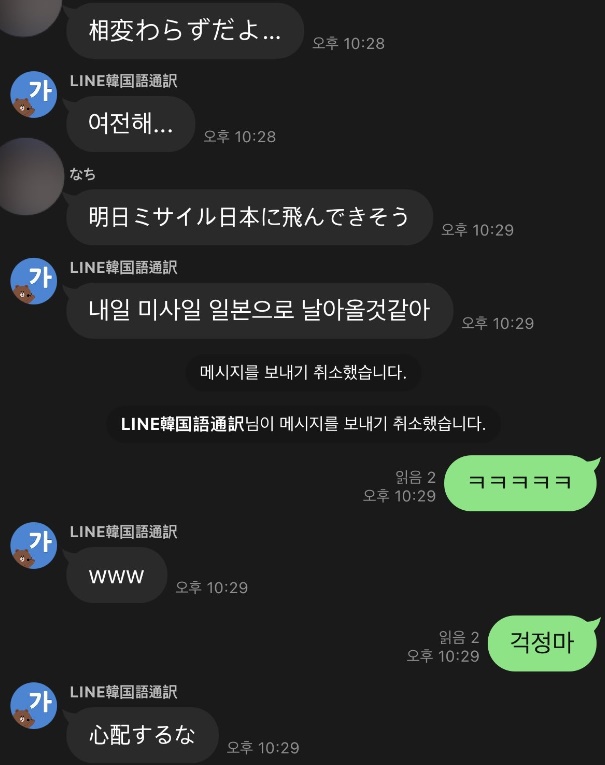This screenshot has height=765, width=605.
Task: Open LINE韓国語通訳 avatar beside the 여전해... message
Action: tap(33, 95)
